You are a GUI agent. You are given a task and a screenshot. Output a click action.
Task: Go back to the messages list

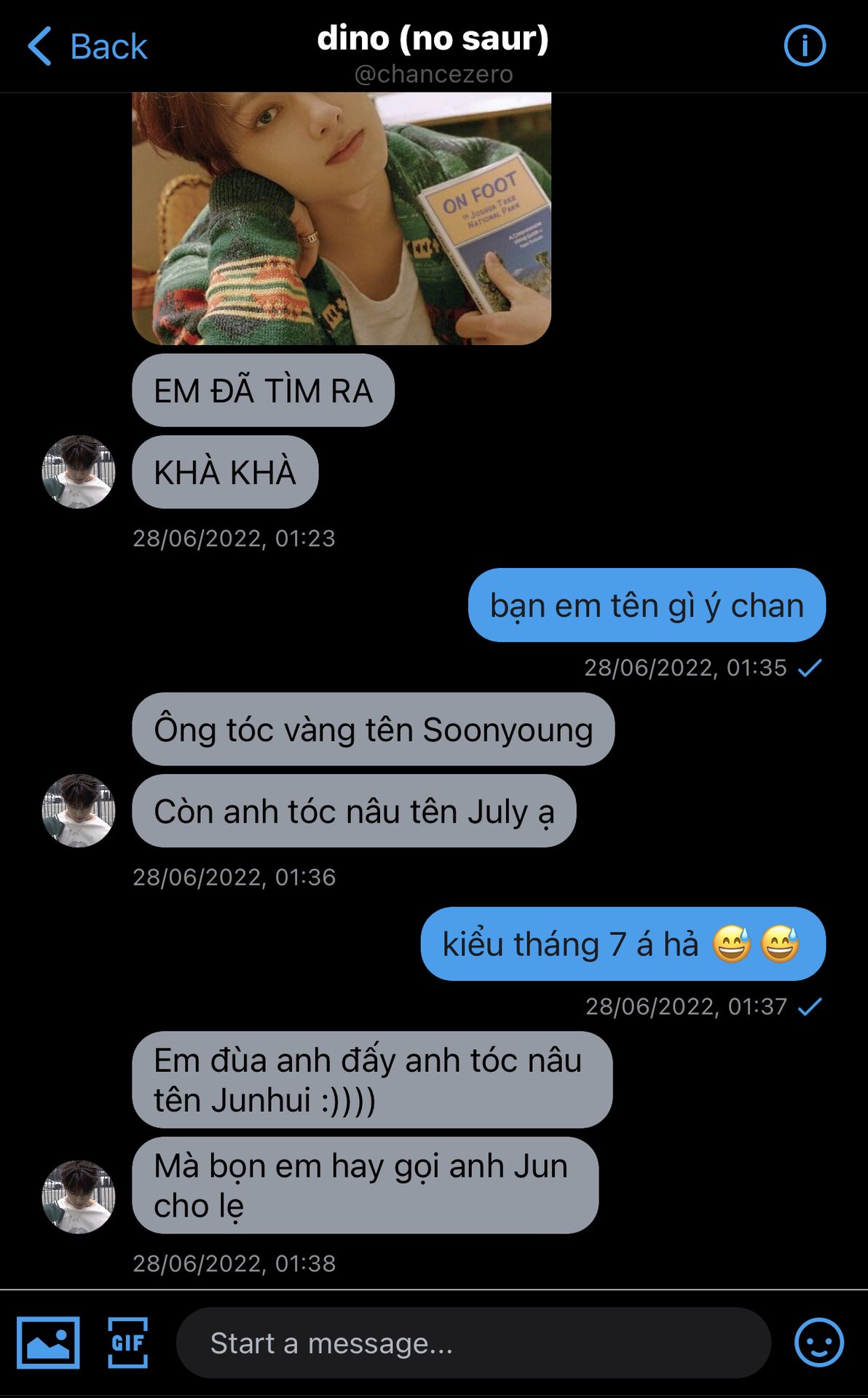coord(87,47)
